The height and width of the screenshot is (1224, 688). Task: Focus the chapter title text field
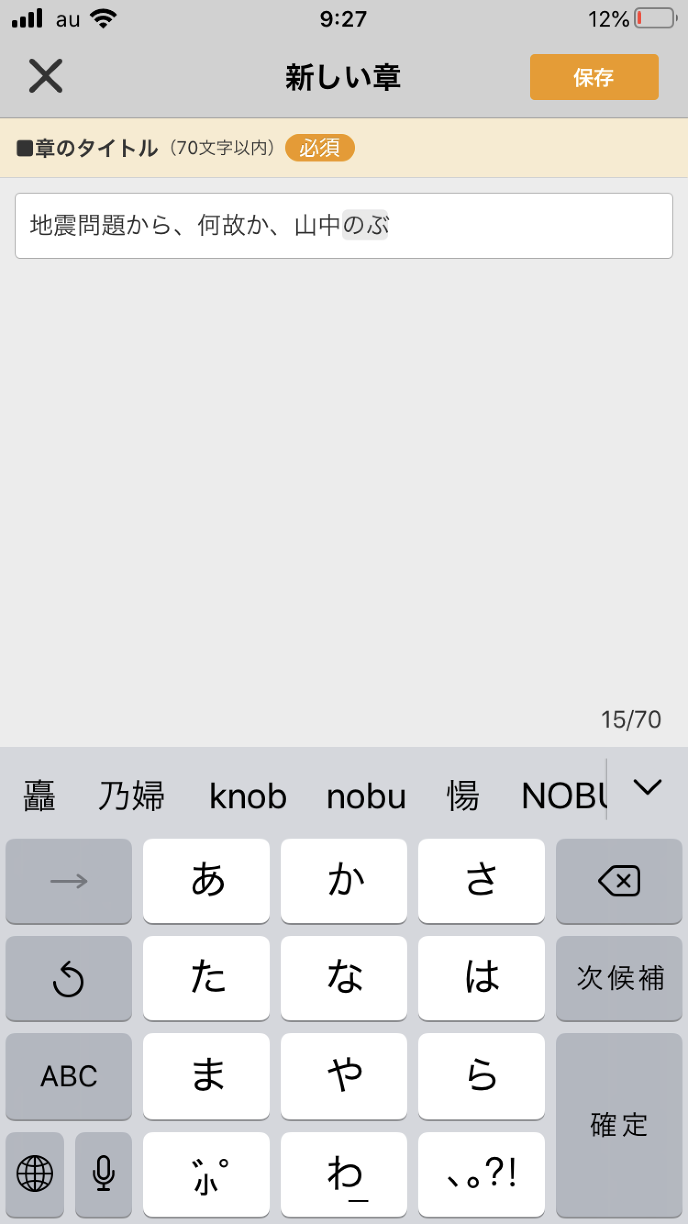pyautogui.click(x=343, y=226)
